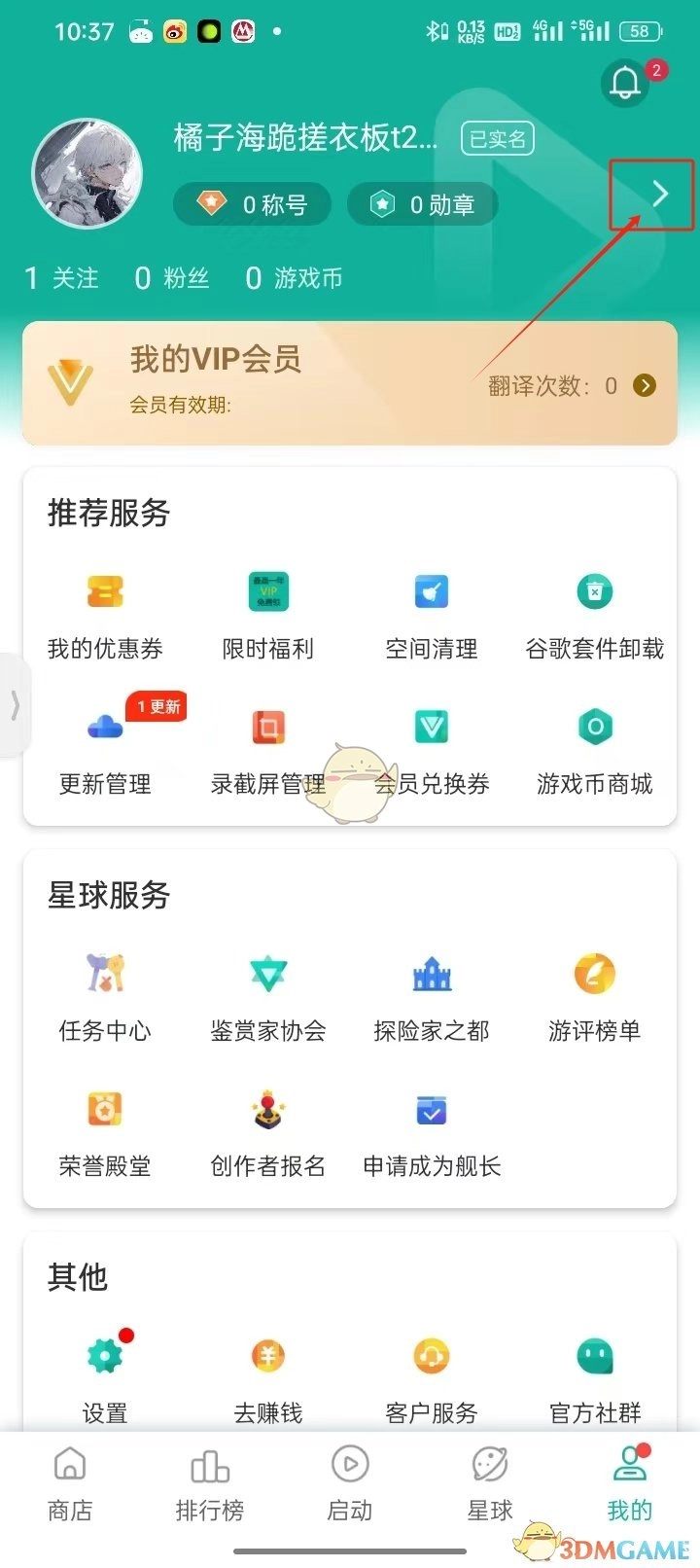Select 限时福利
The image size is (700, 1568).
[268, 611]
